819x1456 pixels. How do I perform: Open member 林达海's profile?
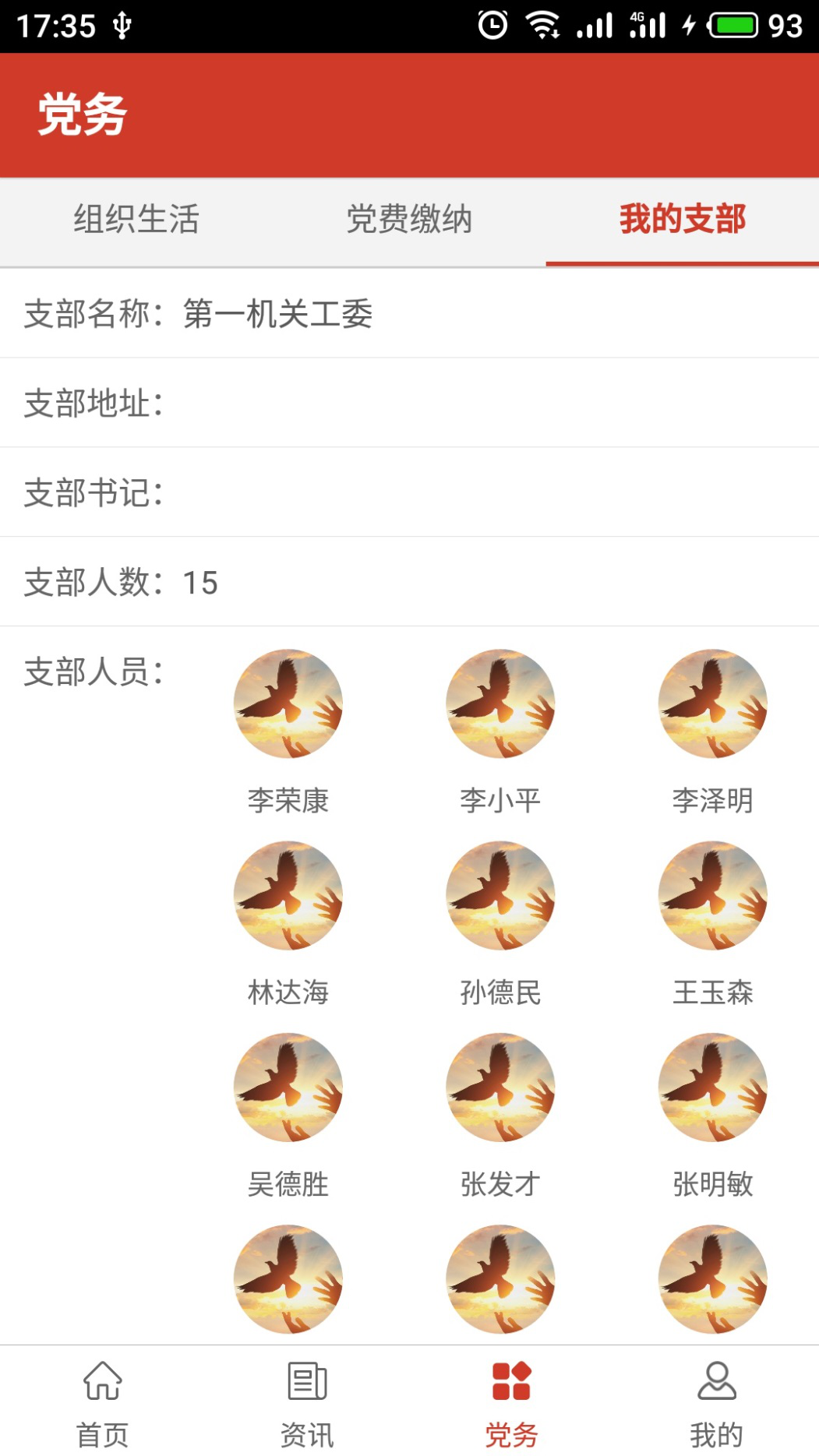288,896
